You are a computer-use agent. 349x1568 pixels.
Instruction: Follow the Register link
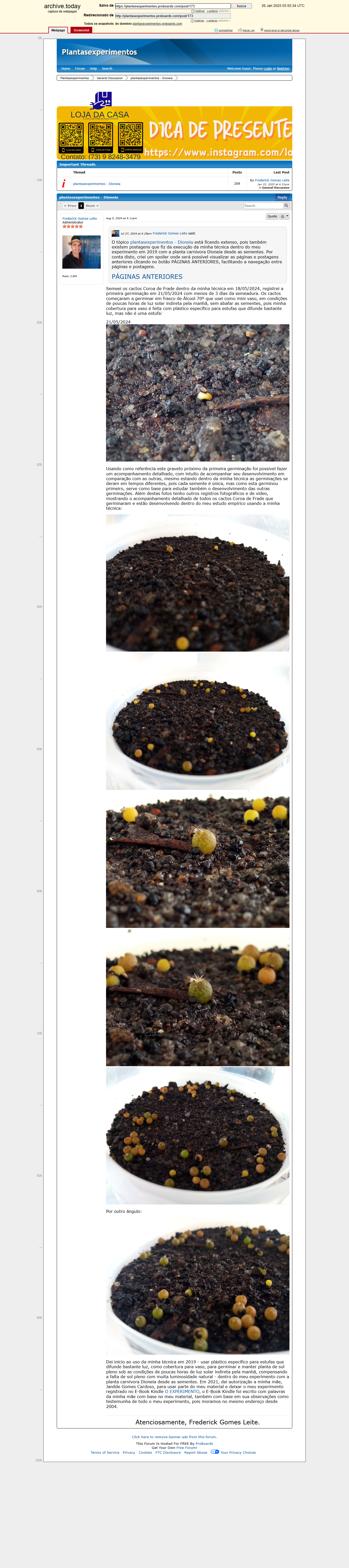point(283,69)
